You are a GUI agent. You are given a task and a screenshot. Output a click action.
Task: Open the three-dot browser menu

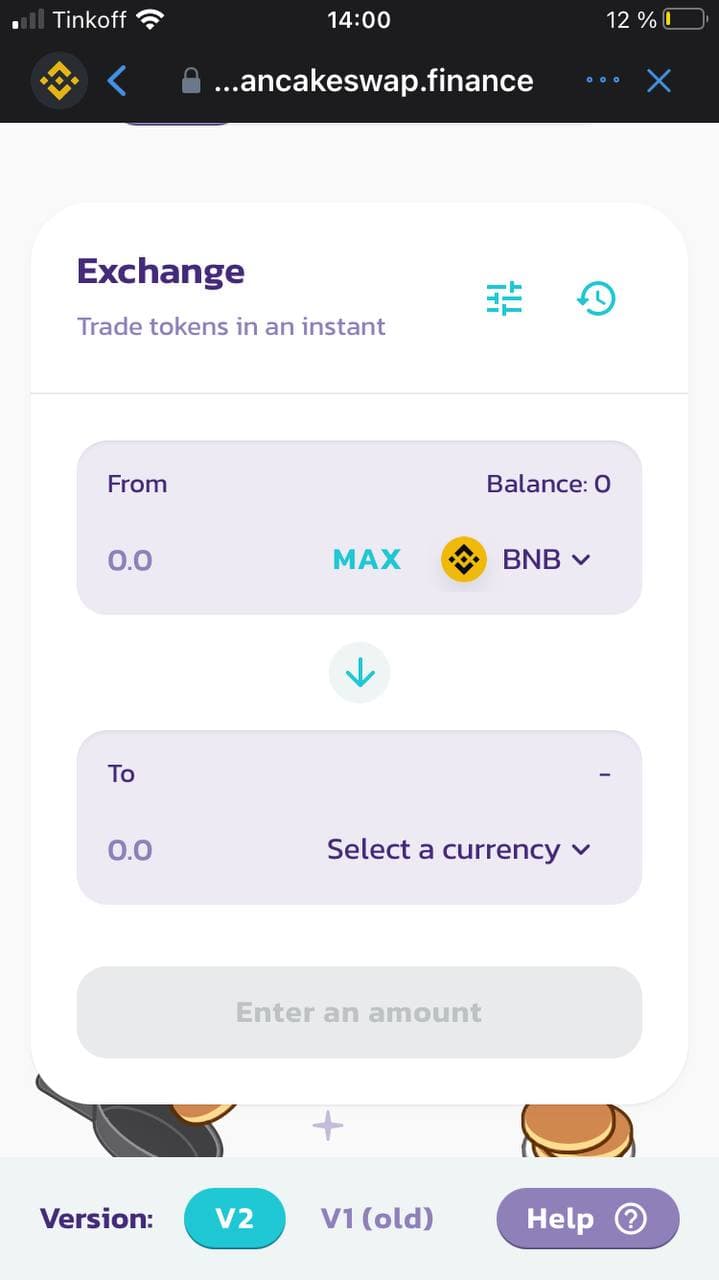[x=602, y=80]
